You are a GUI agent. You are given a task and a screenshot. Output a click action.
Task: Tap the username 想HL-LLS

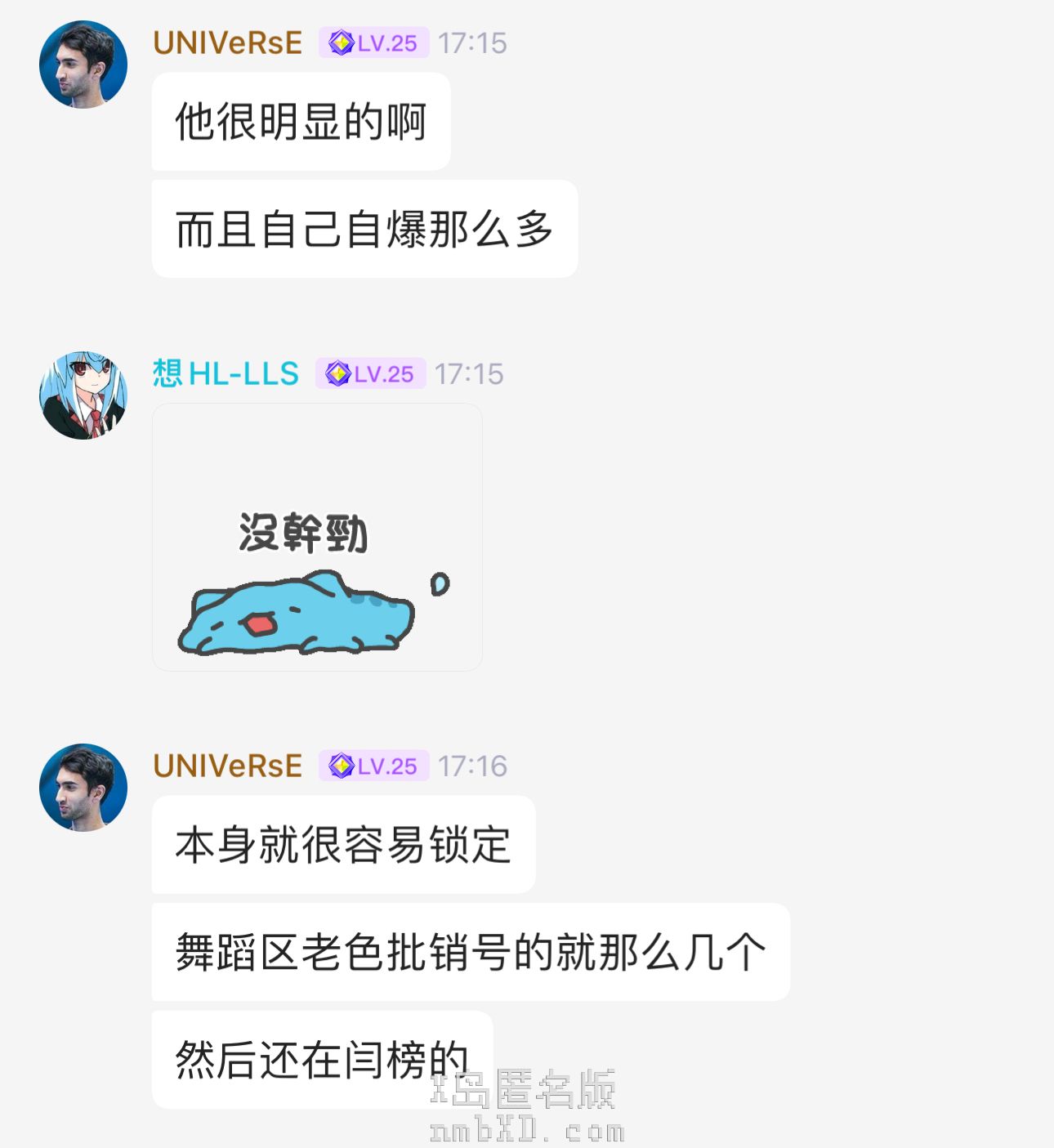click(226, 373)
